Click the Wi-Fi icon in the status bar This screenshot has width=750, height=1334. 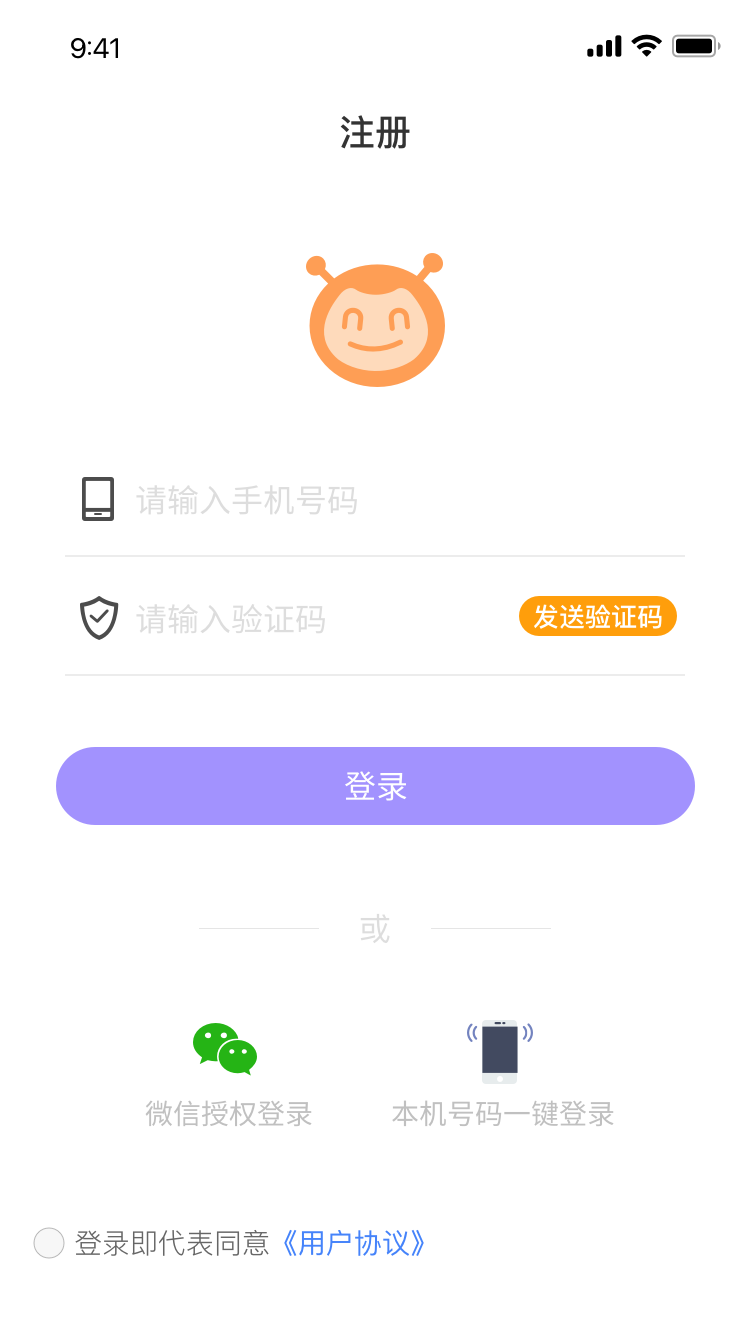click(x=644, y=45)
